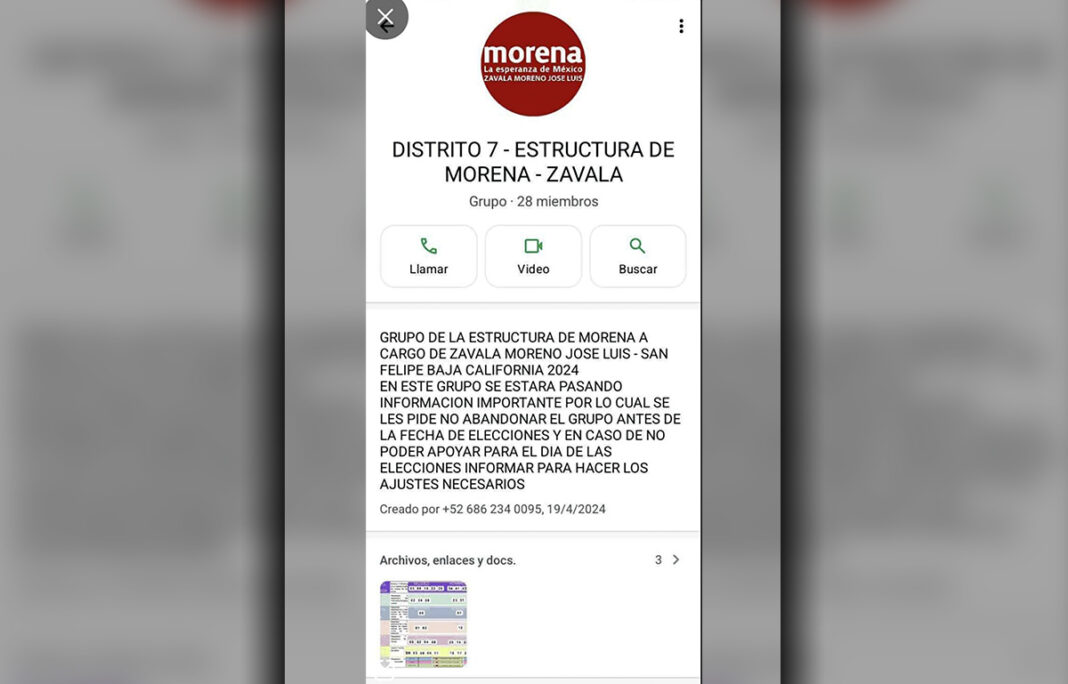
Task: View the morena group profile photo
Action: click(533, 64)
